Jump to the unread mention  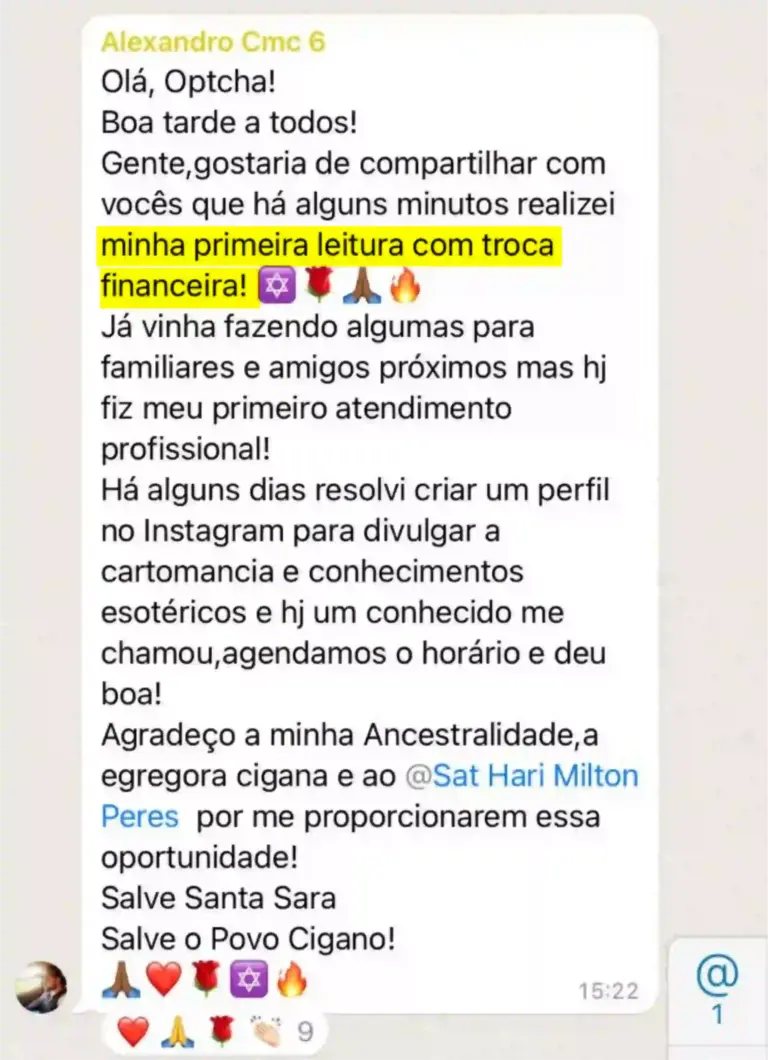click(x=716, y=988)
